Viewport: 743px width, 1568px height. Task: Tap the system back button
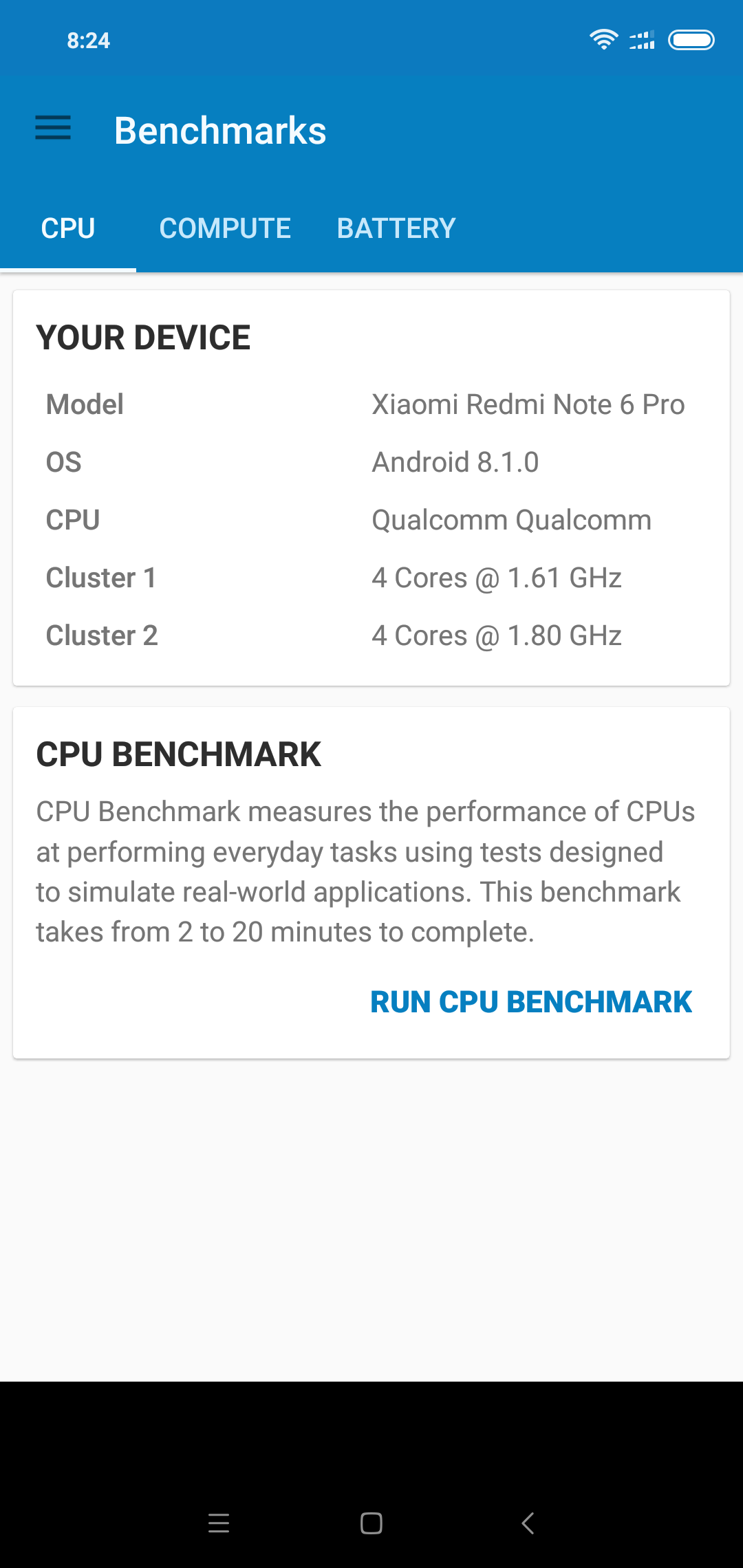tap(528, 1523)
